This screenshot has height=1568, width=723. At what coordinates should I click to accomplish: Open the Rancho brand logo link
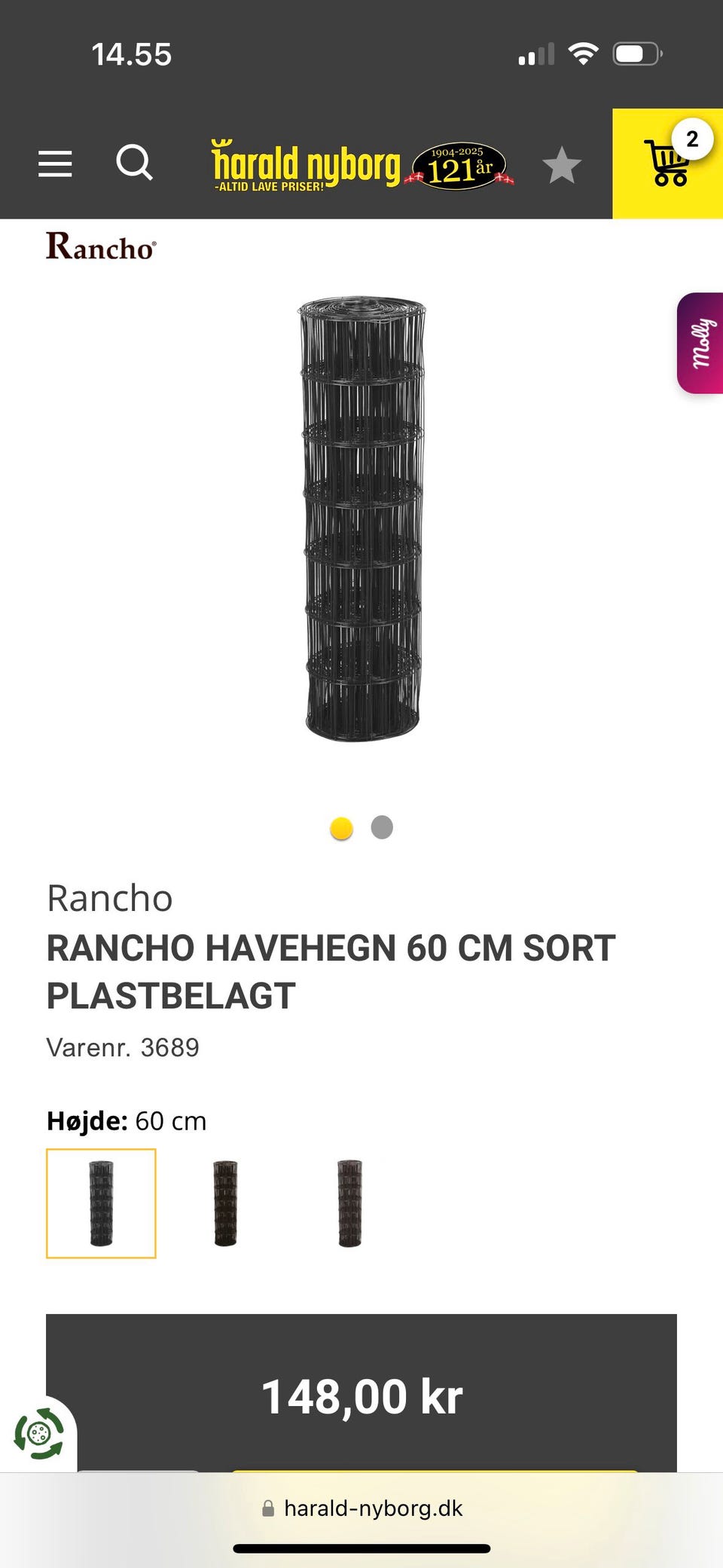coord(102,246)
